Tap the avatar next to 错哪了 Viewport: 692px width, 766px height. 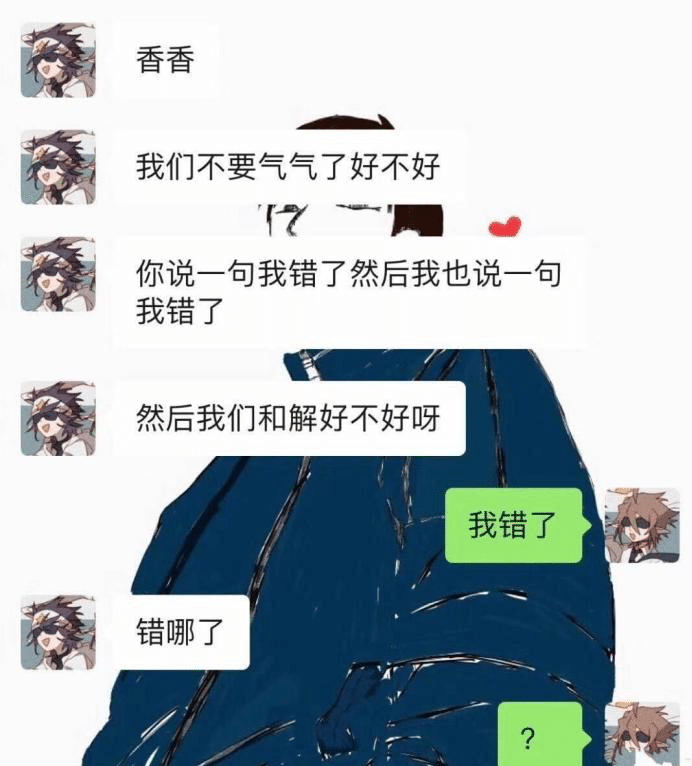click(x=58, y=632)
